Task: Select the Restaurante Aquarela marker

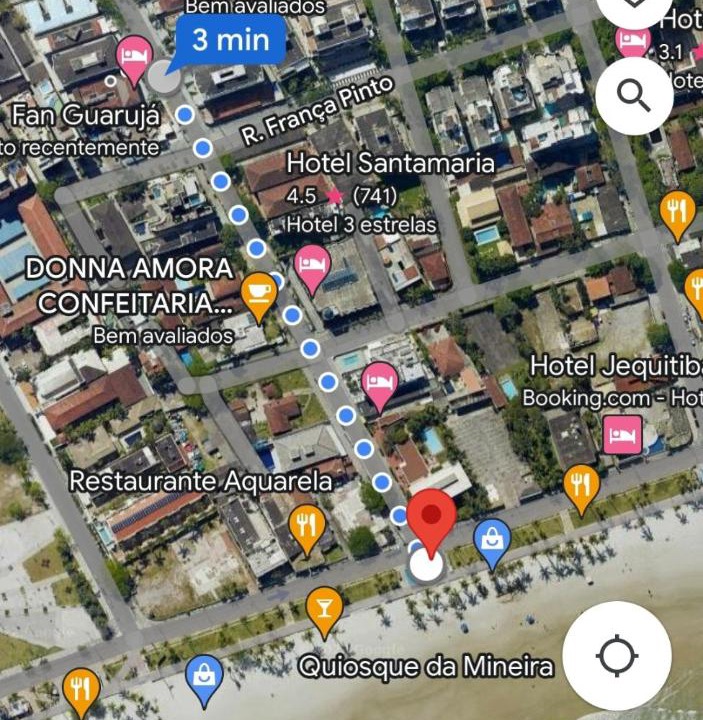Action: (x=307, y=525)
